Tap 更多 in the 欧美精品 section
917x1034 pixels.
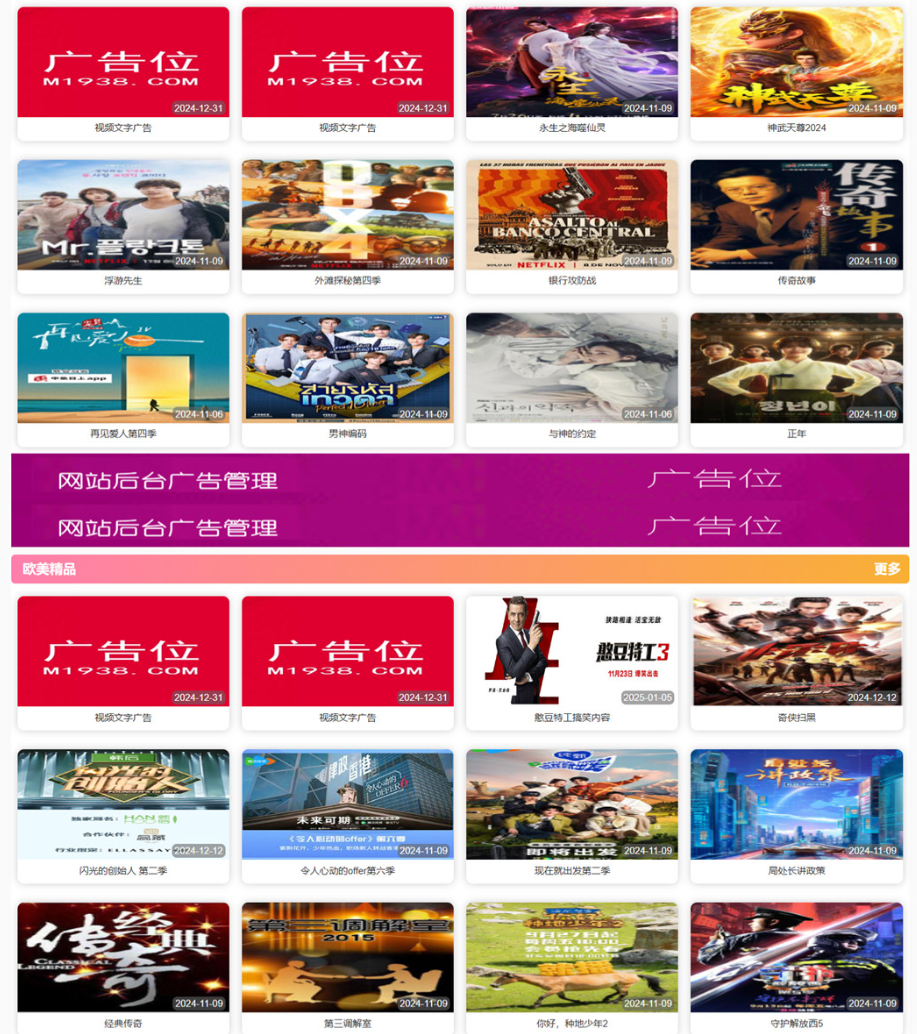pos(886,569)
